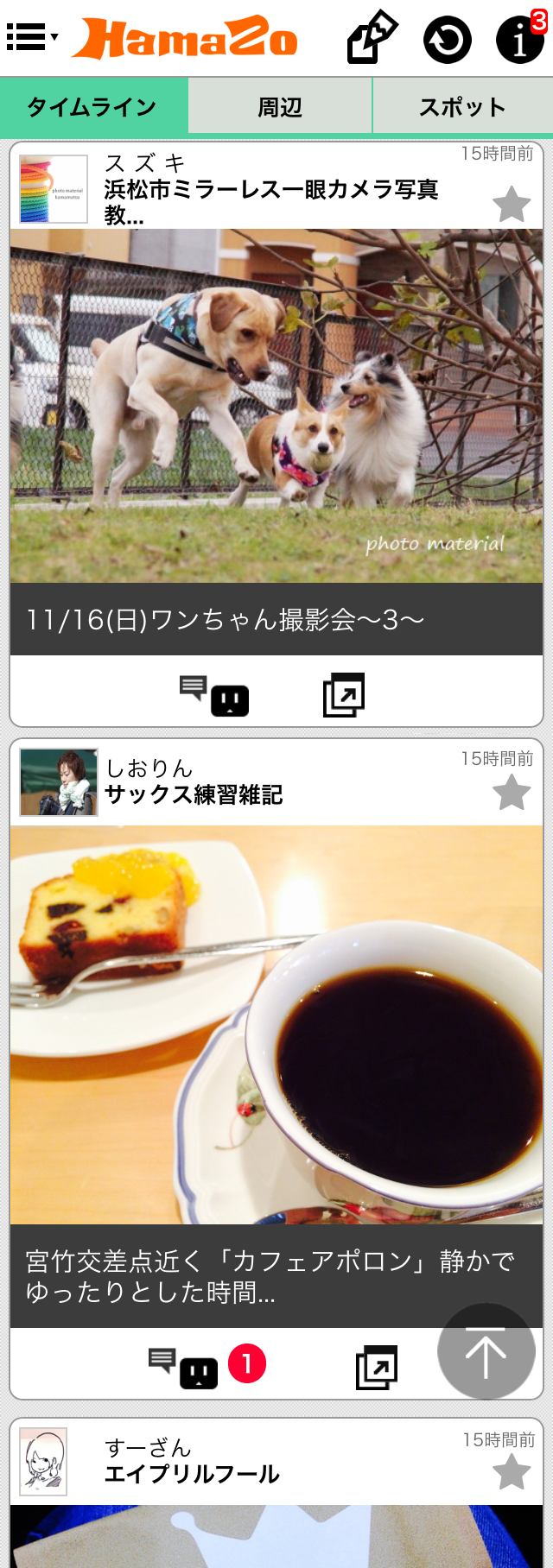Switch to the タイムライン tab
The height and width of the screenshot is (1568, 553).
click(93, 107)
